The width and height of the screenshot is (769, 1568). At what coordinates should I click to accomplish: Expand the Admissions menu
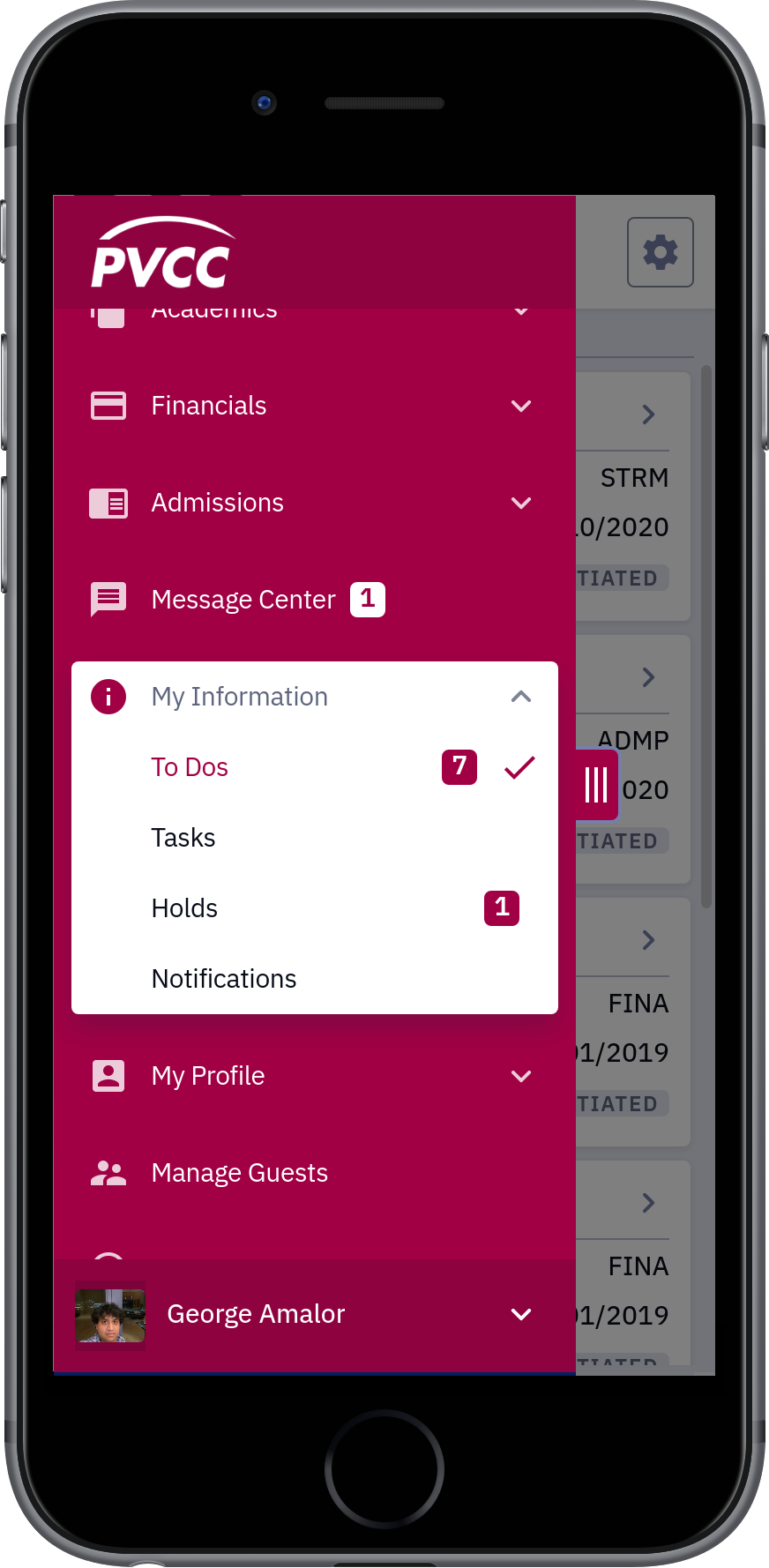pos(314,503)
